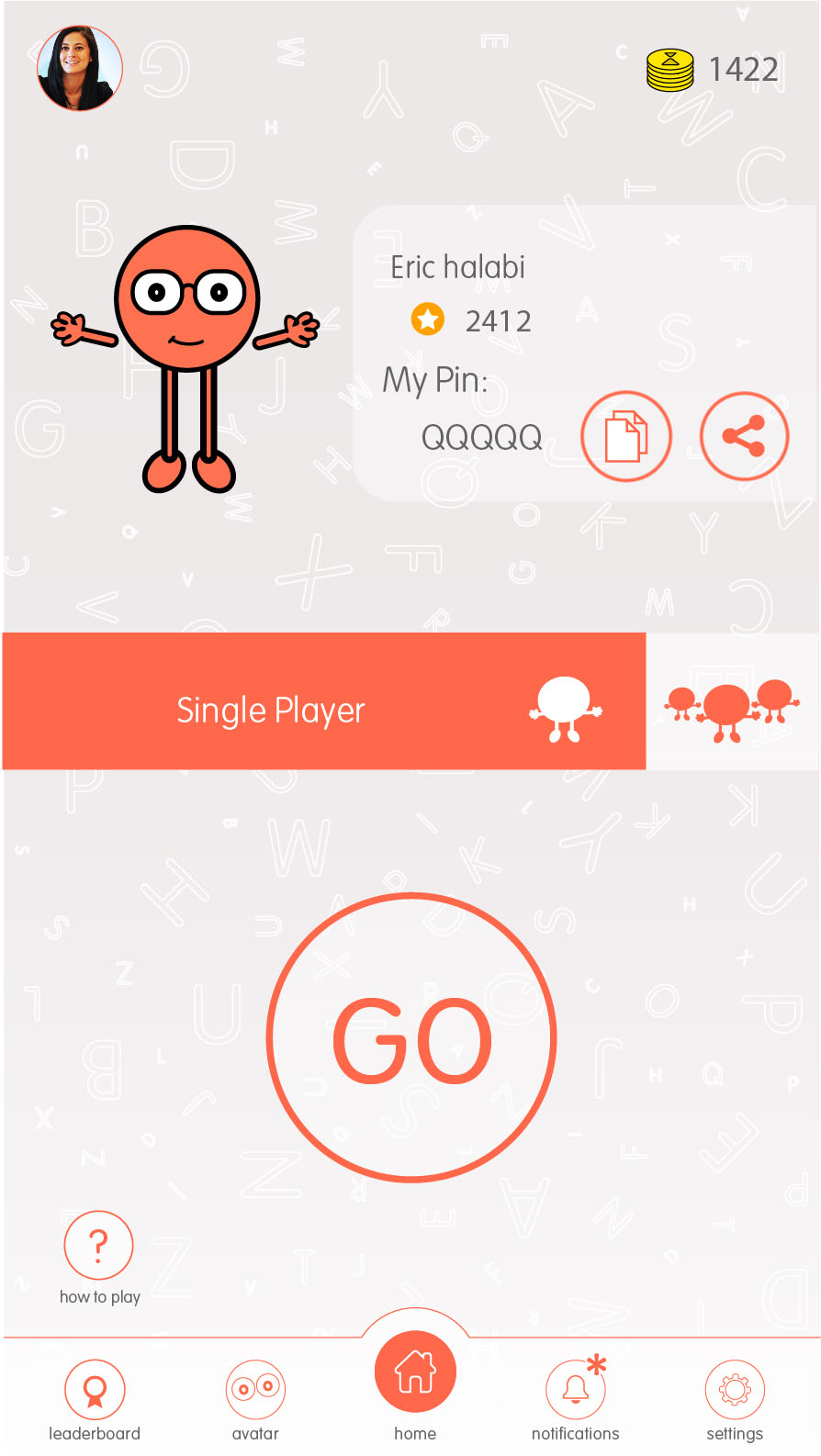Switch to multiplayer mode
Viewport: 821px width, 1456px height.
[731, 701]
